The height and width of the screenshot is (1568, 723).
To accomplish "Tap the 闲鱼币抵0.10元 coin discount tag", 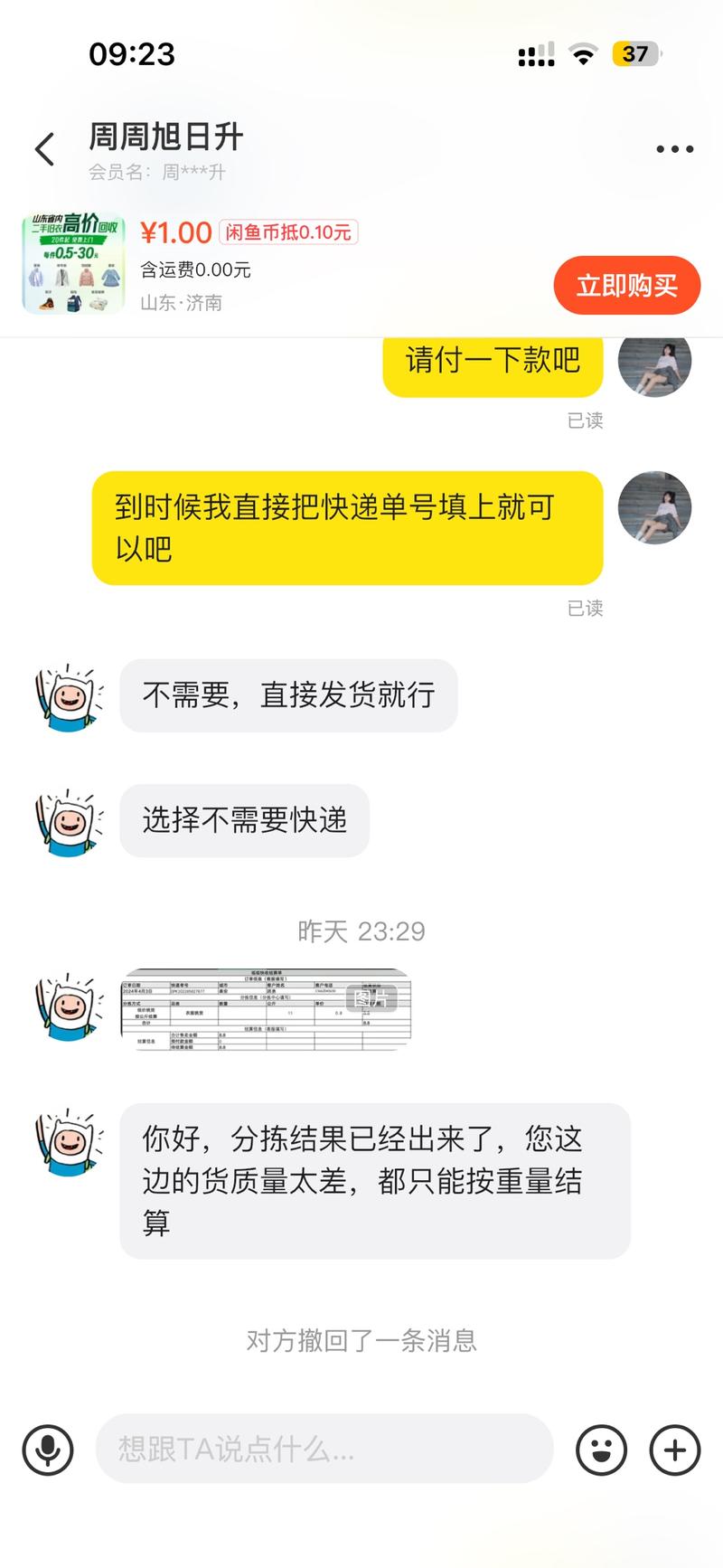I will click(286, 232).
